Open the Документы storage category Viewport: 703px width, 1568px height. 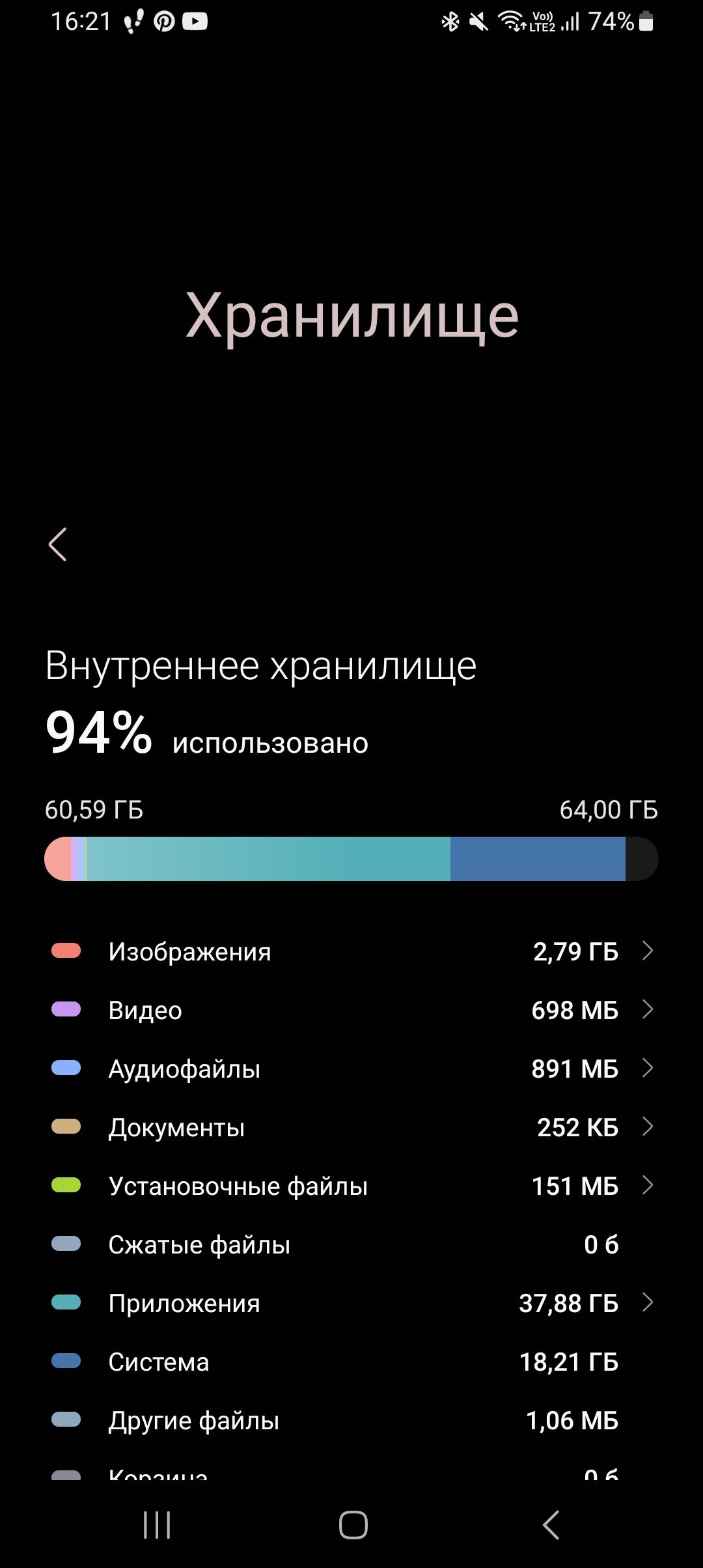coord(351,1128)
